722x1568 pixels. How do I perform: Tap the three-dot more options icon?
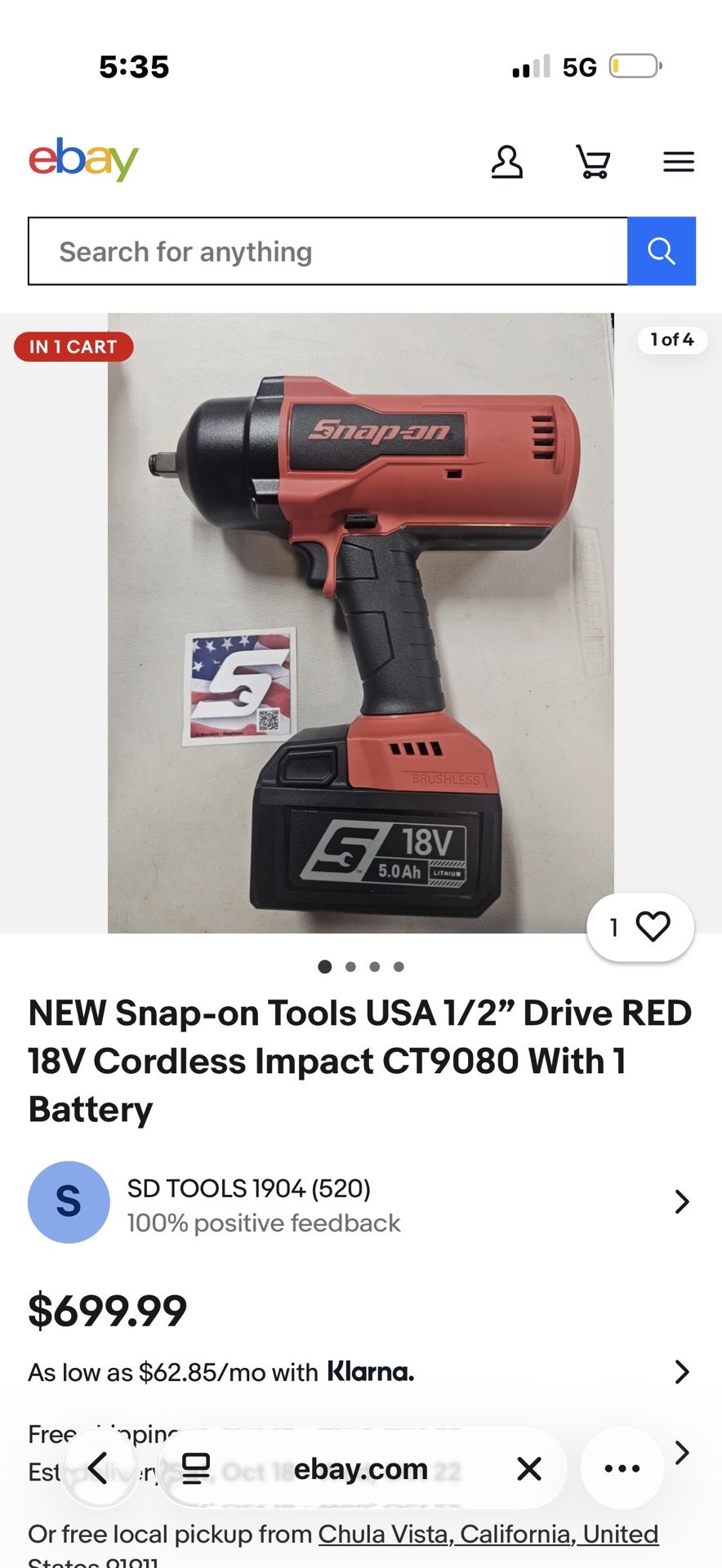click(x=621, y=1468)
